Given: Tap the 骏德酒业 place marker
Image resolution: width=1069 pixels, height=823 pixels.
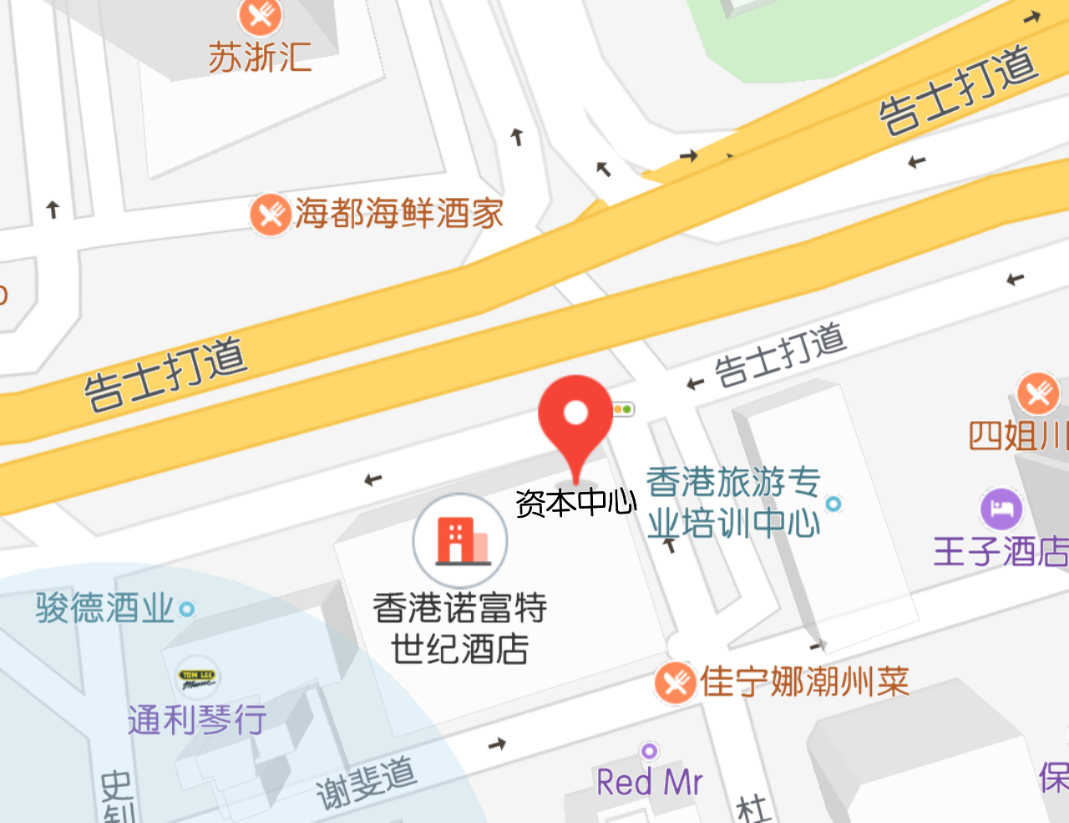Looking at the screenshot, I should (x=186, y=608).
